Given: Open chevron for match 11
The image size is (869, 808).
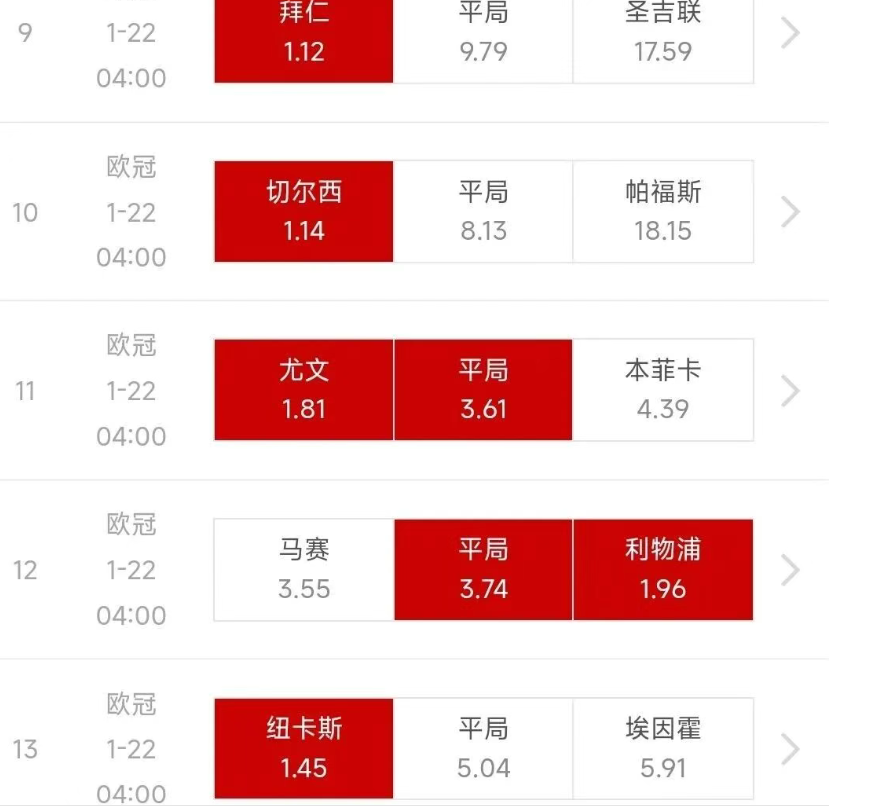Looking at the screenshot, I should (x=790, y=391).
